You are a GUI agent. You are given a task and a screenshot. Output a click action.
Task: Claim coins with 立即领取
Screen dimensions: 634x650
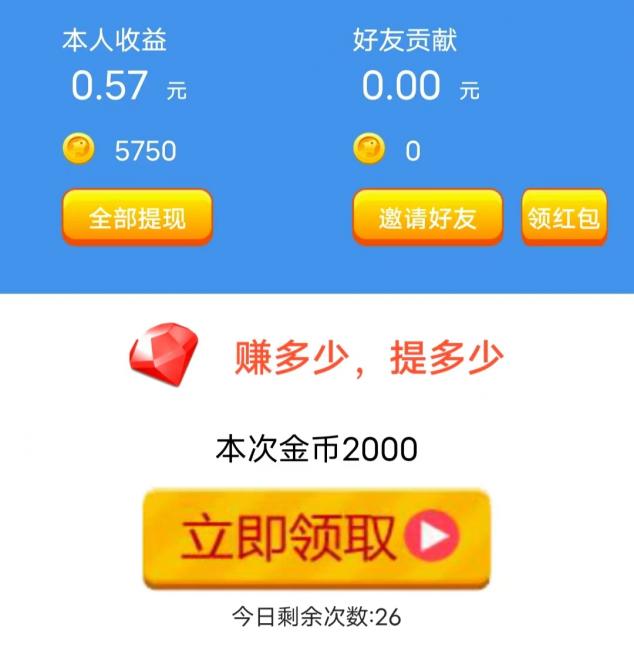pos(316,539)
